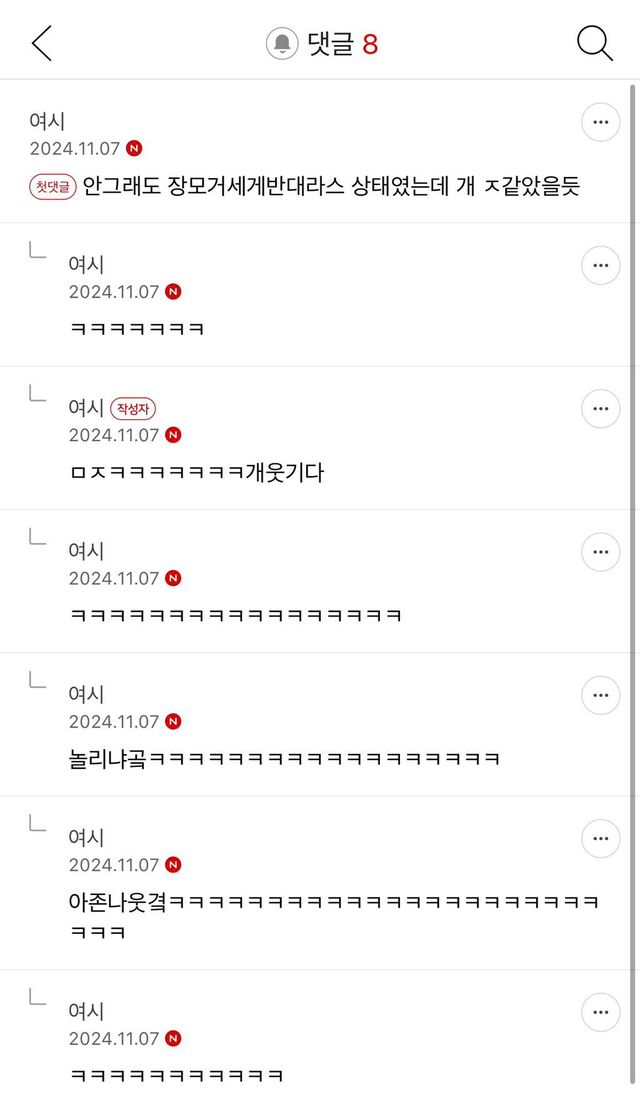Open options for the reply 'ㅋㅋㅋㅋㅋㅋㅋ'
The image size is (640, 1110).
point(600,265)
